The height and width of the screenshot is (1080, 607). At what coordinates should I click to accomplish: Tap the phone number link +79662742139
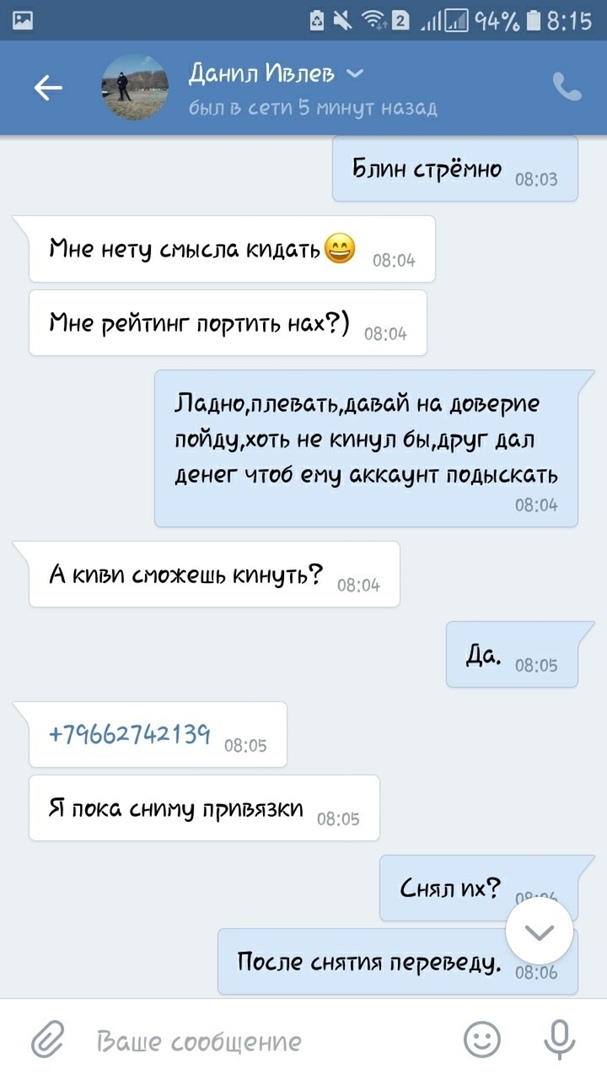click(129, 735)
